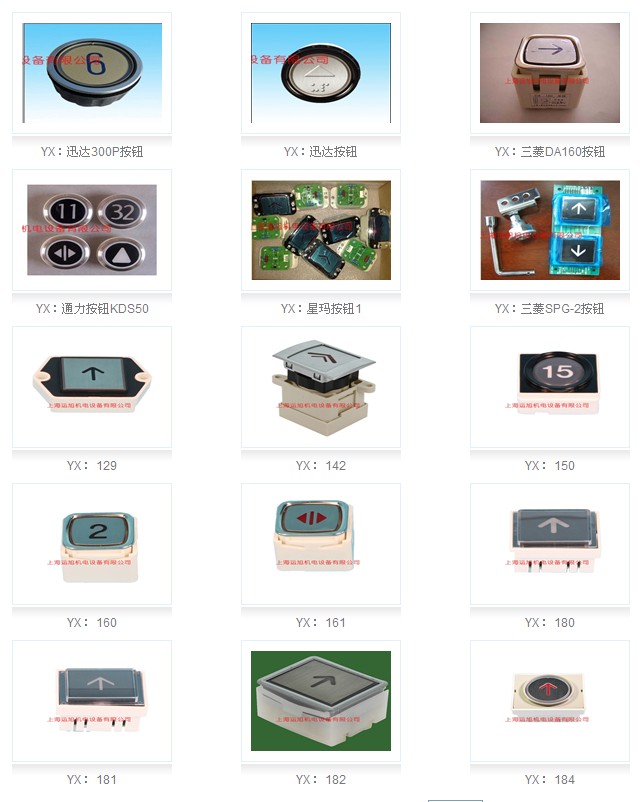The image size is (644, 802).
Task: Select the YX: 142 button product
Action: click(321, 387)
